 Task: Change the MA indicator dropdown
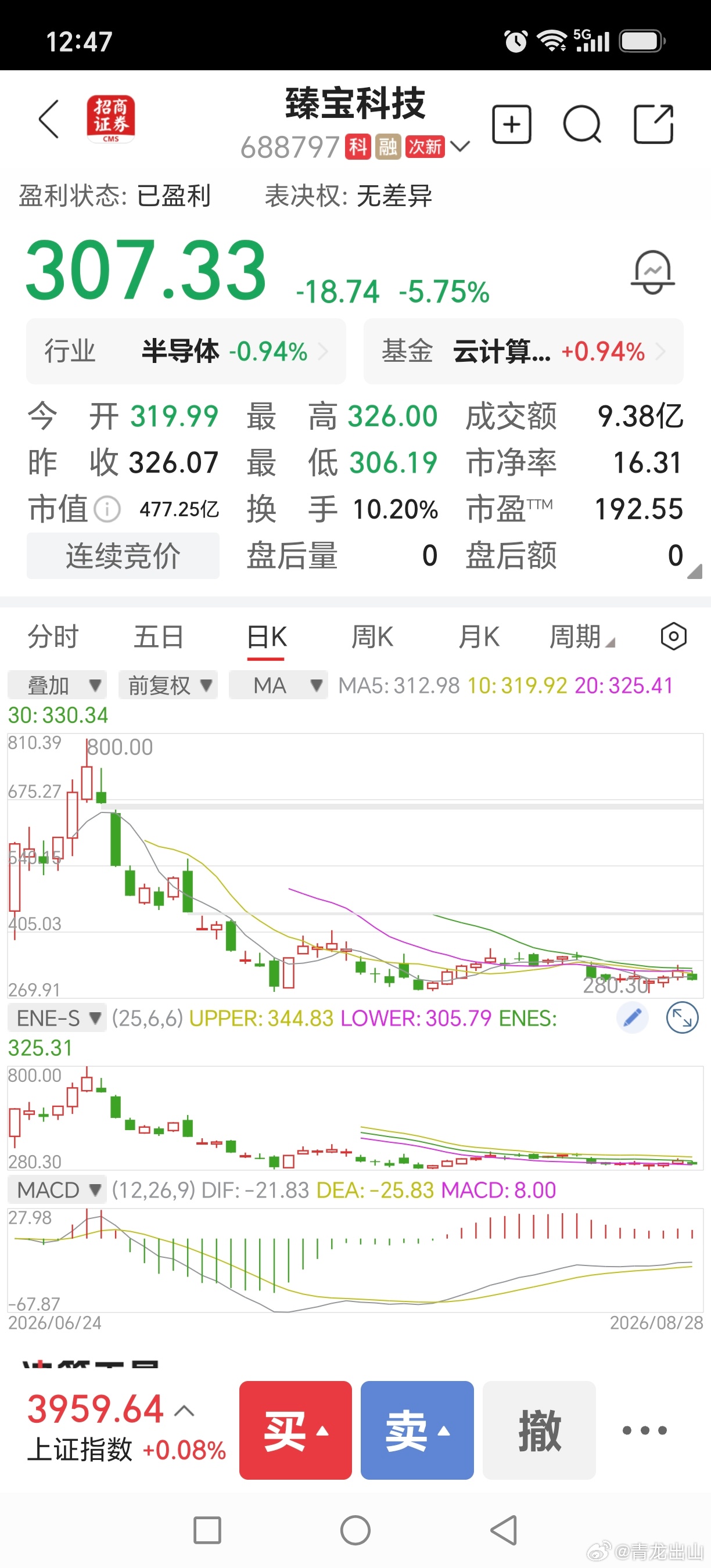tap(278, 685)
